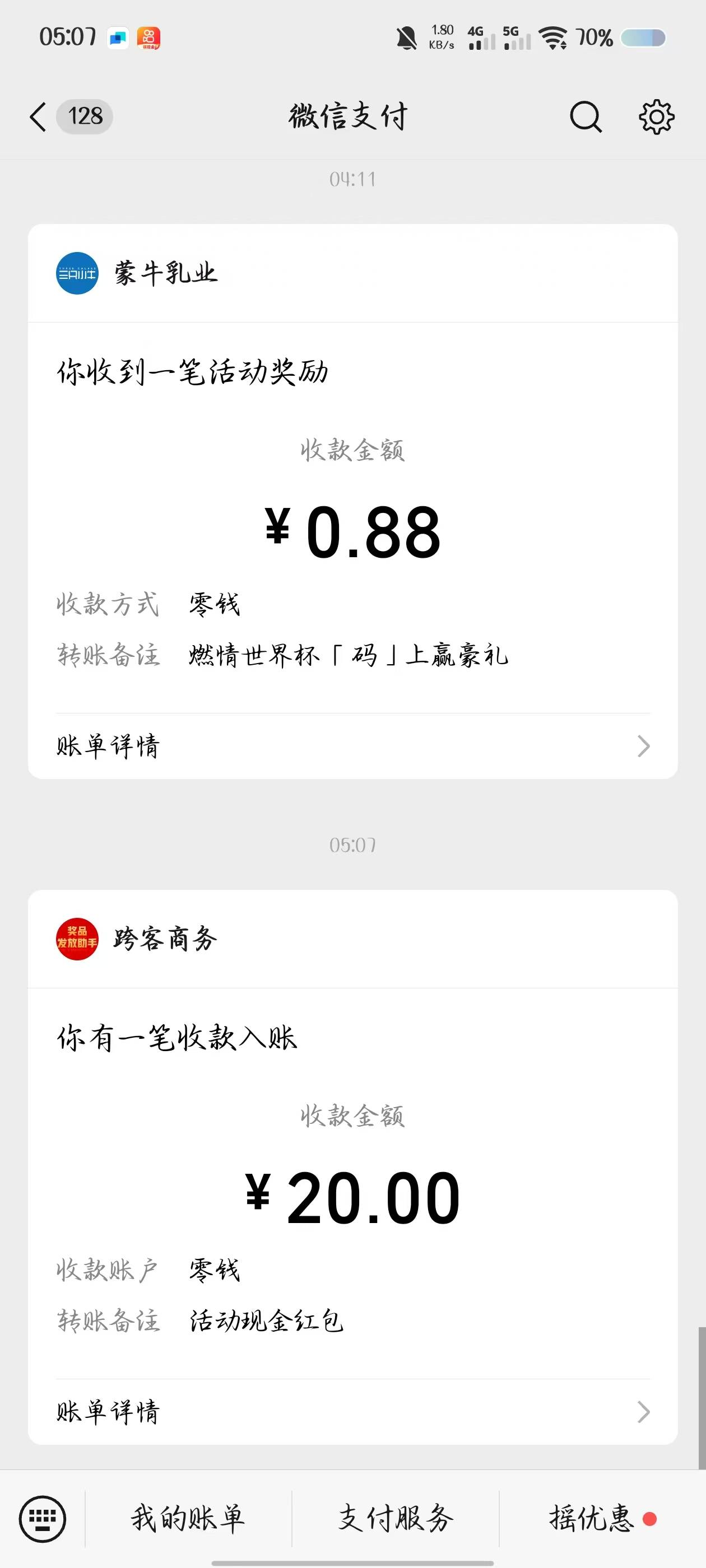
Task: Switch to keyboard input mode
Action: tap(42, 1519)
